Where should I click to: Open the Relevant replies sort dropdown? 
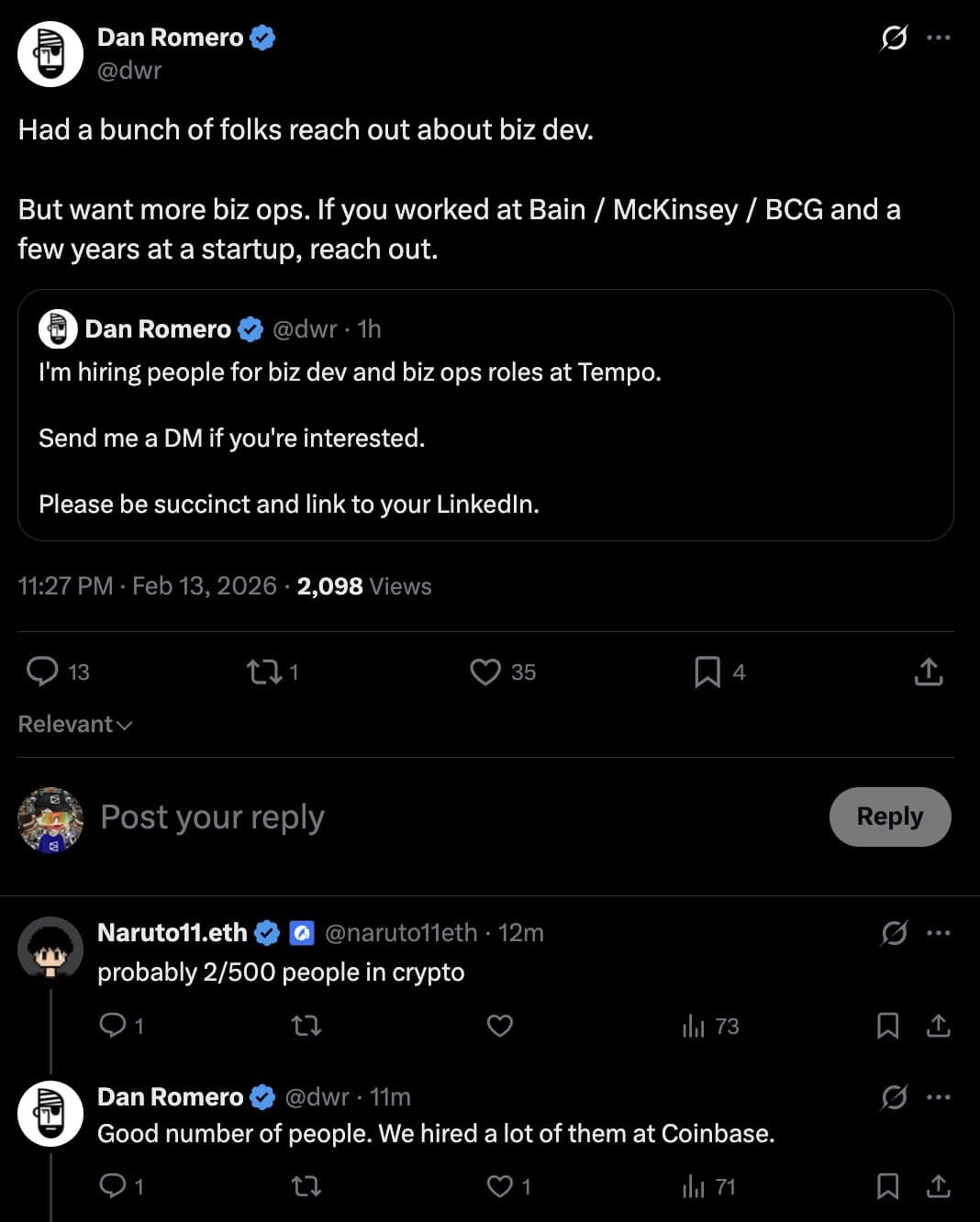[x=75, y=724]
